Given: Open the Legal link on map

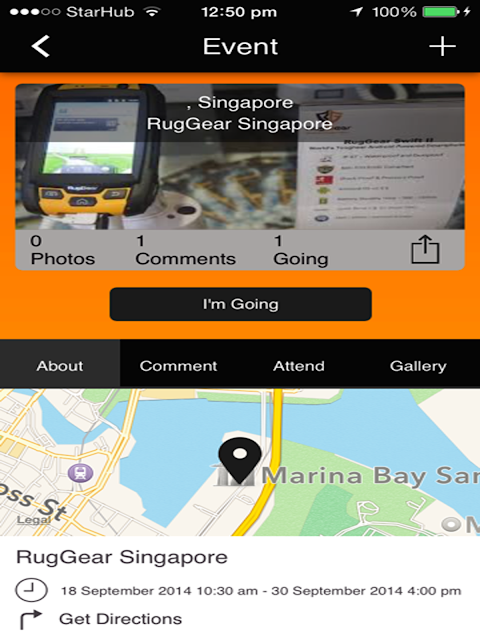Looking at the screenshot, I should coord(33,520).
